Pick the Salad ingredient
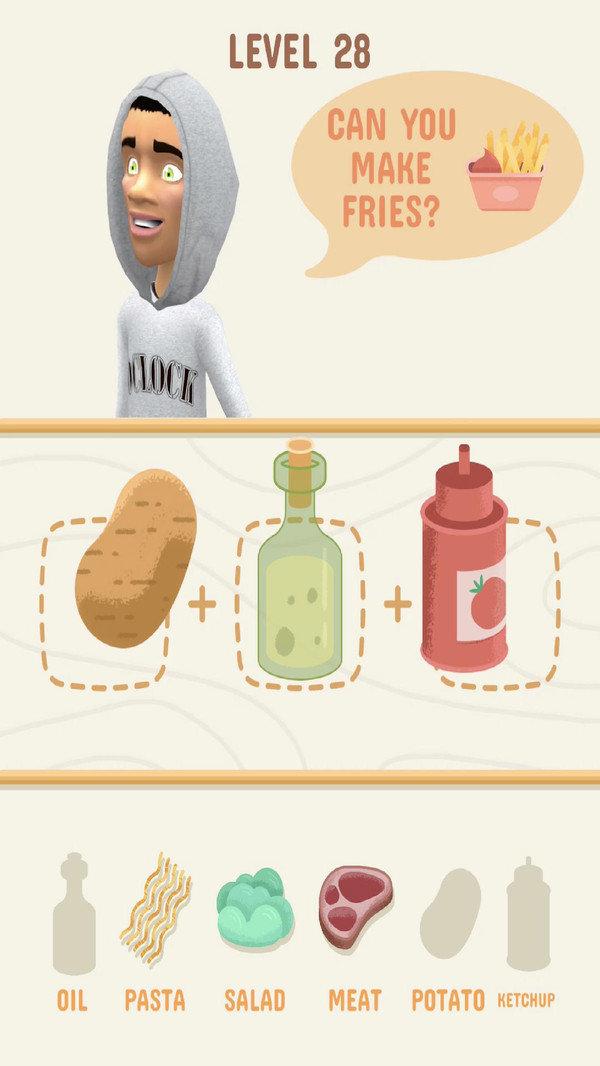This screenshot has height=1066, width=600. (255, 908)
